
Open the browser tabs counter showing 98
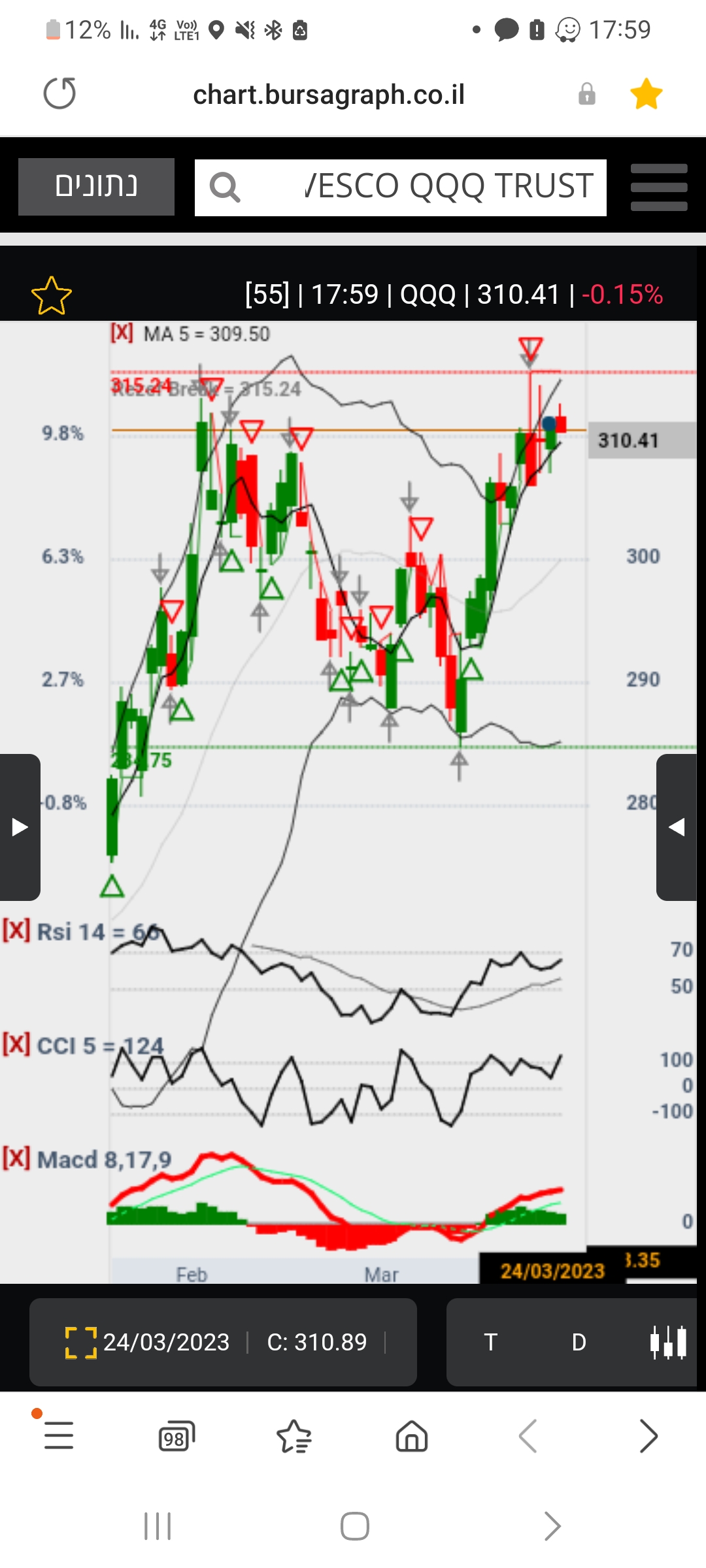click(176, 1437)
